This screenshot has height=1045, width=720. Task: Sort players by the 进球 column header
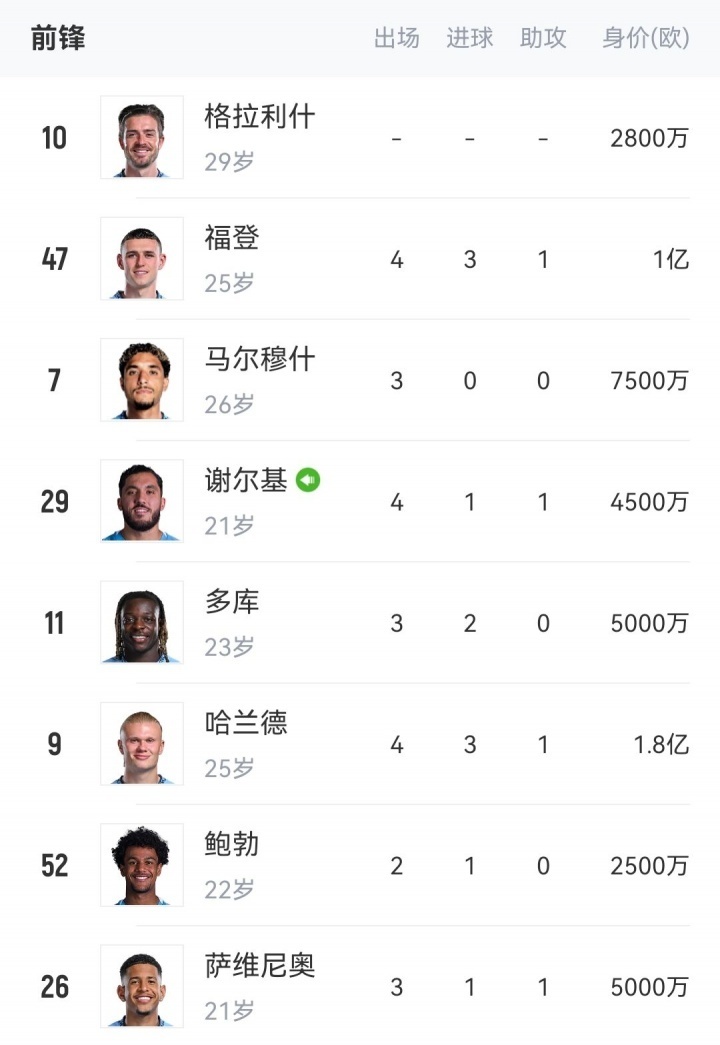pos(470,38)
